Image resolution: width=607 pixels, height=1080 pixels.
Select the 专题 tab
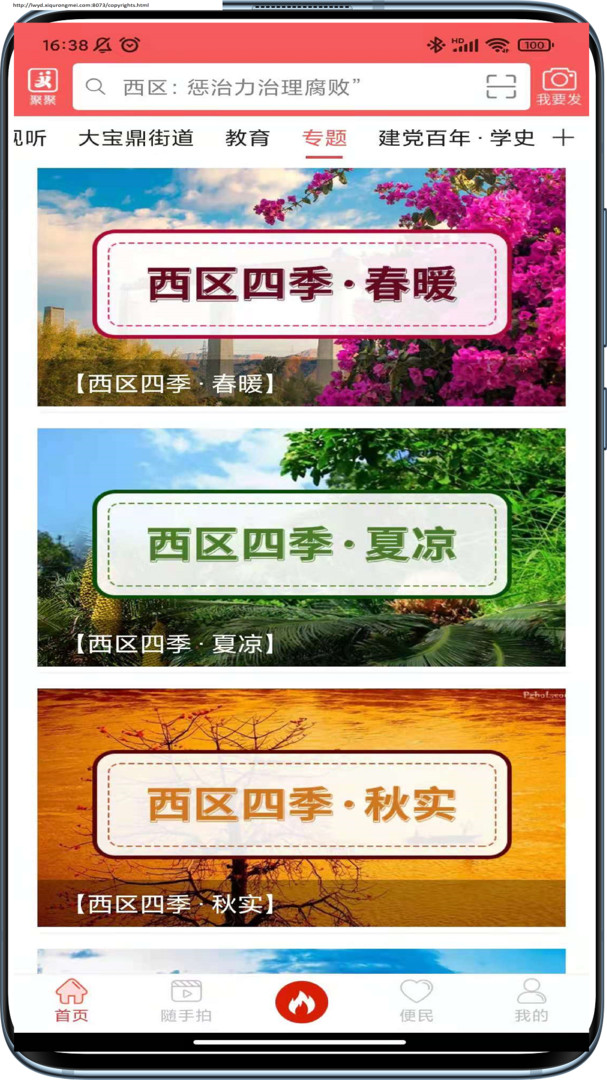coord(325,138)
